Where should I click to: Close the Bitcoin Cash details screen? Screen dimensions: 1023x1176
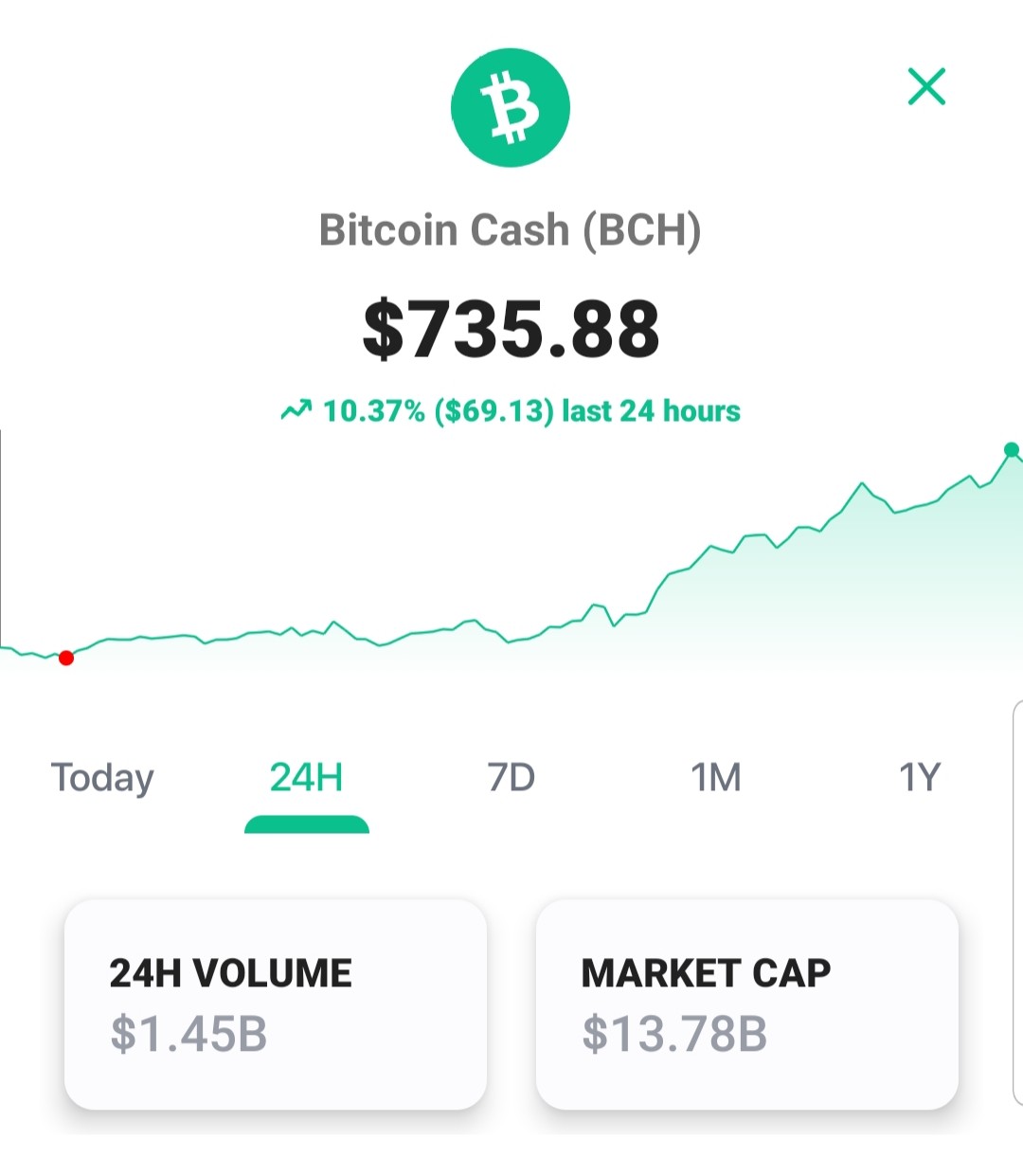[x=926, y=86]
